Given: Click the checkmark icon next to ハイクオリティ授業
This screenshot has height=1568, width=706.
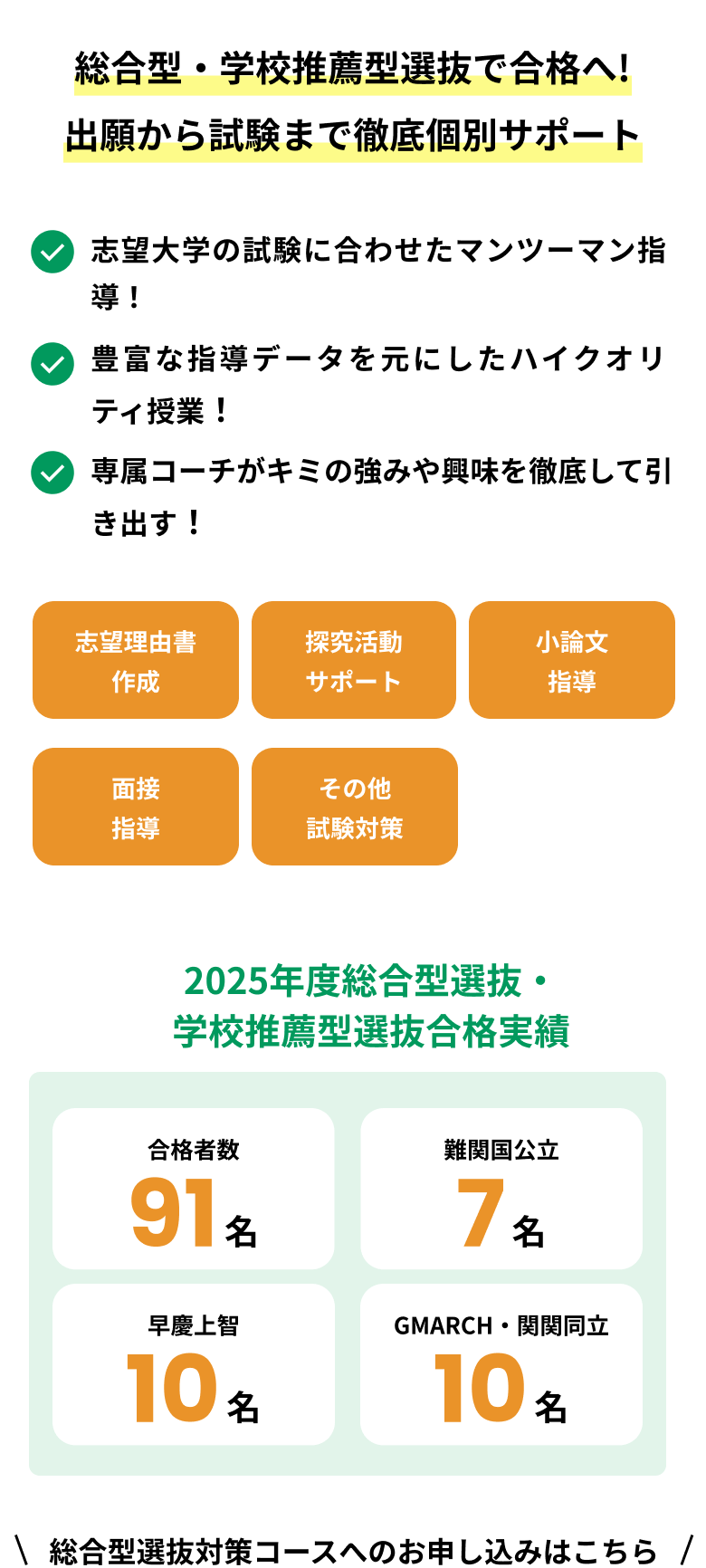Looking at the screenshot, I should (52, 361).
